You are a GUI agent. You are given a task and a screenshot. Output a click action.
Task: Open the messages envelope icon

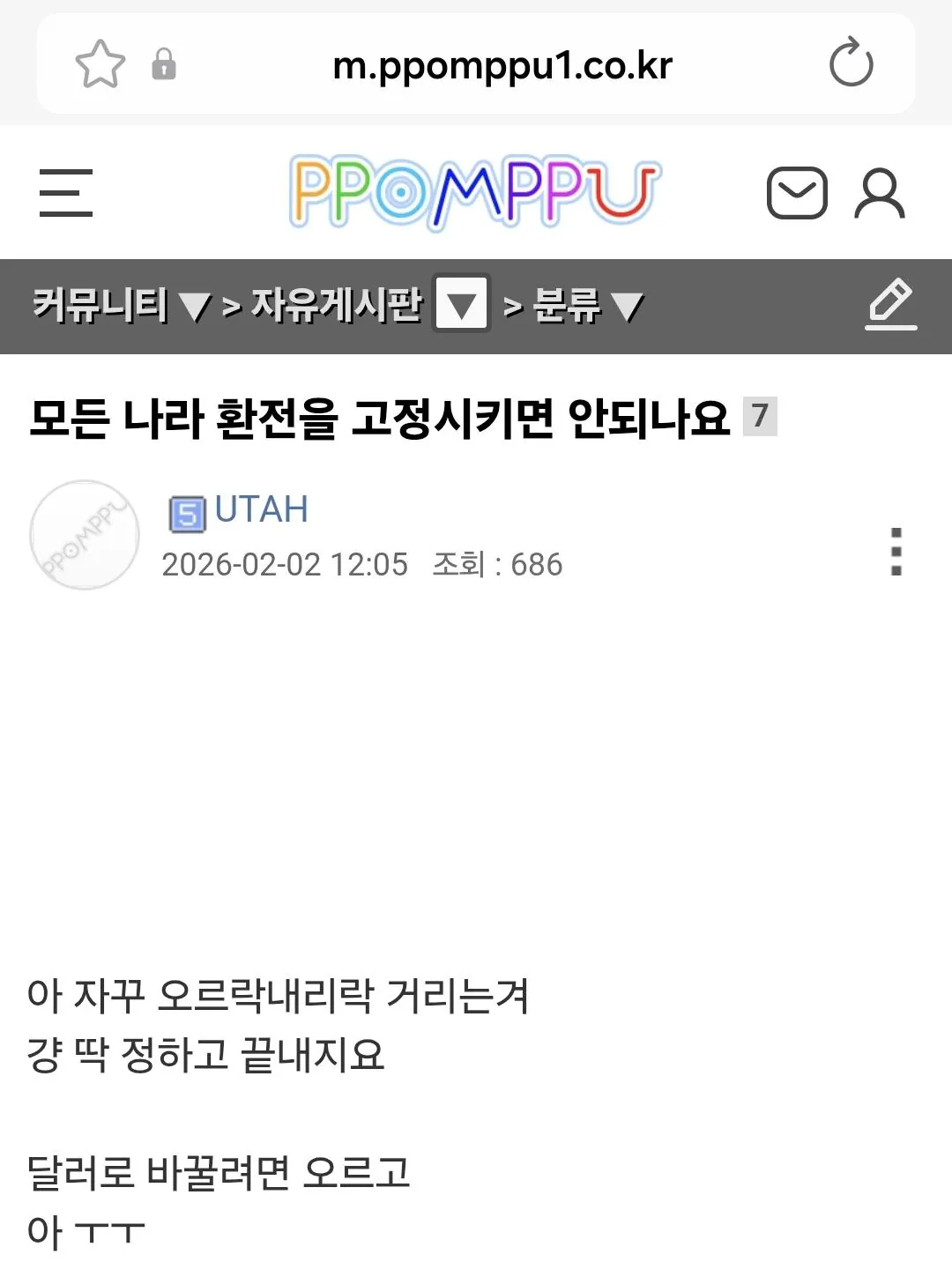click(797, 193)
